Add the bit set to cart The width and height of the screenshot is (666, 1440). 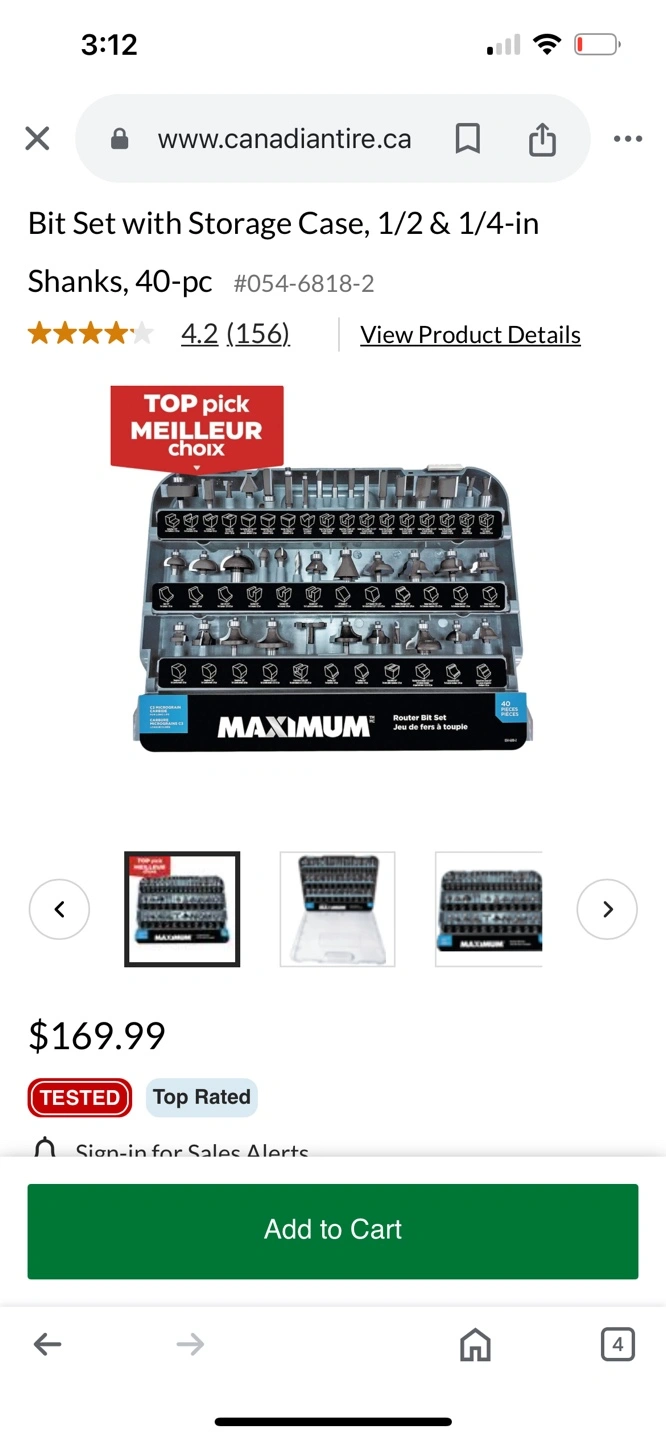click(x=333, y=1231)
